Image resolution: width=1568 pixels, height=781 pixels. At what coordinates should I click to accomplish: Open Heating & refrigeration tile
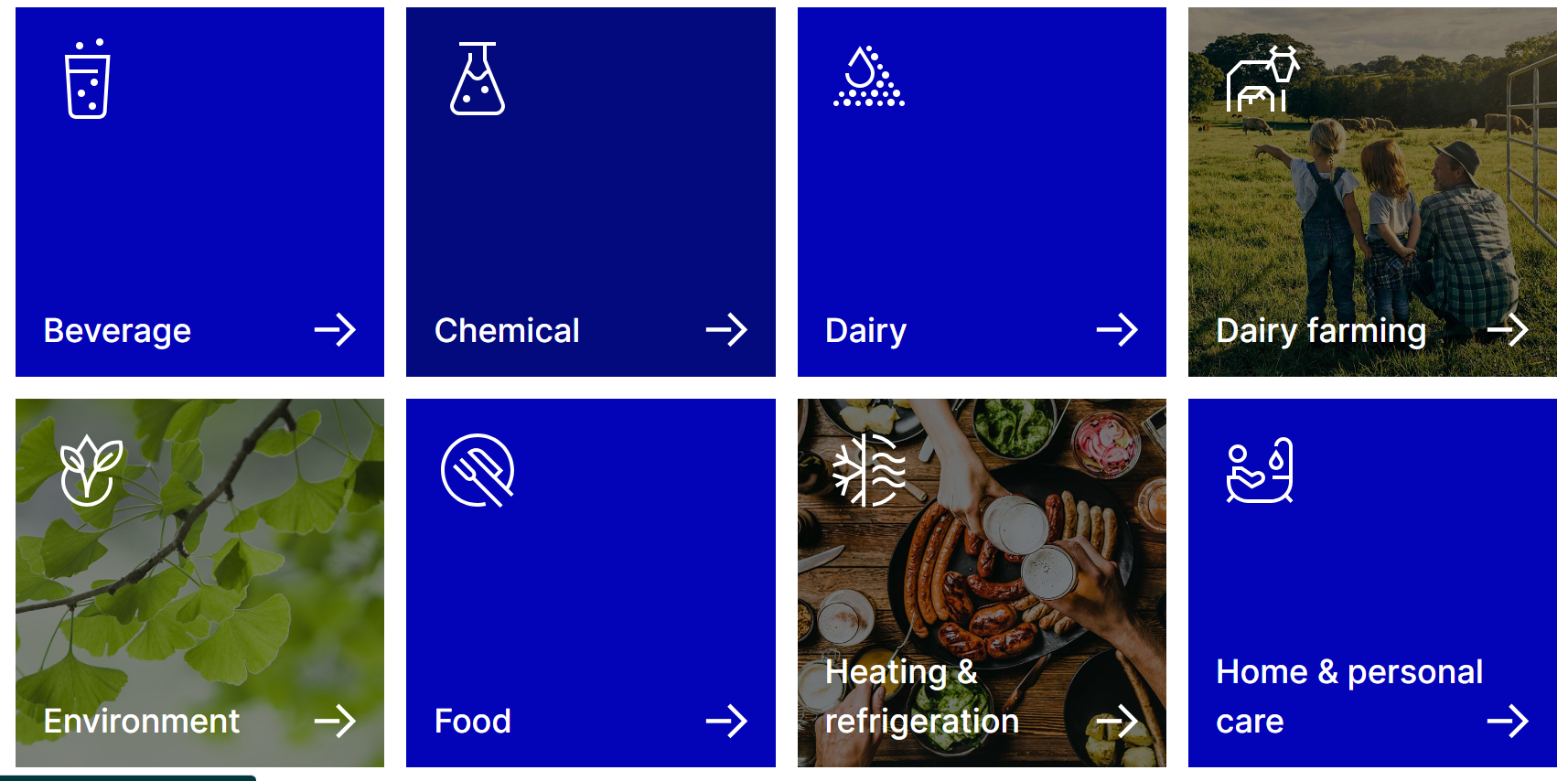tap(982, 583)
